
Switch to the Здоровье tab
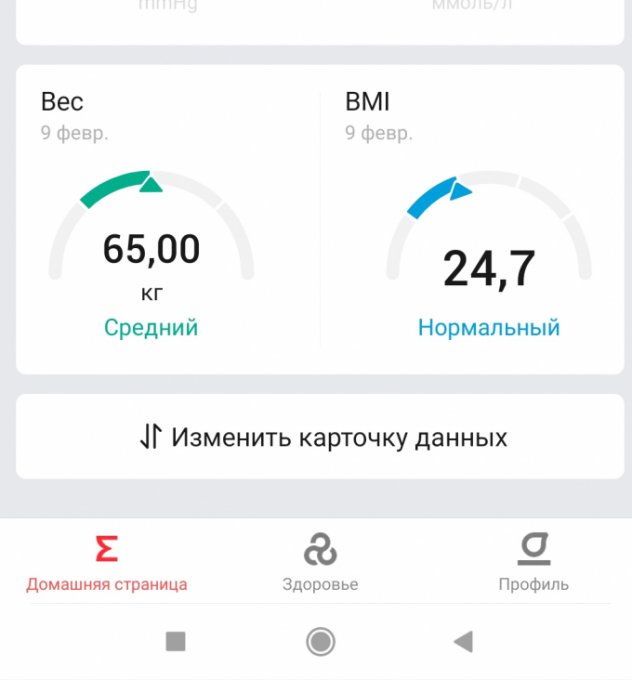(320, 562)
